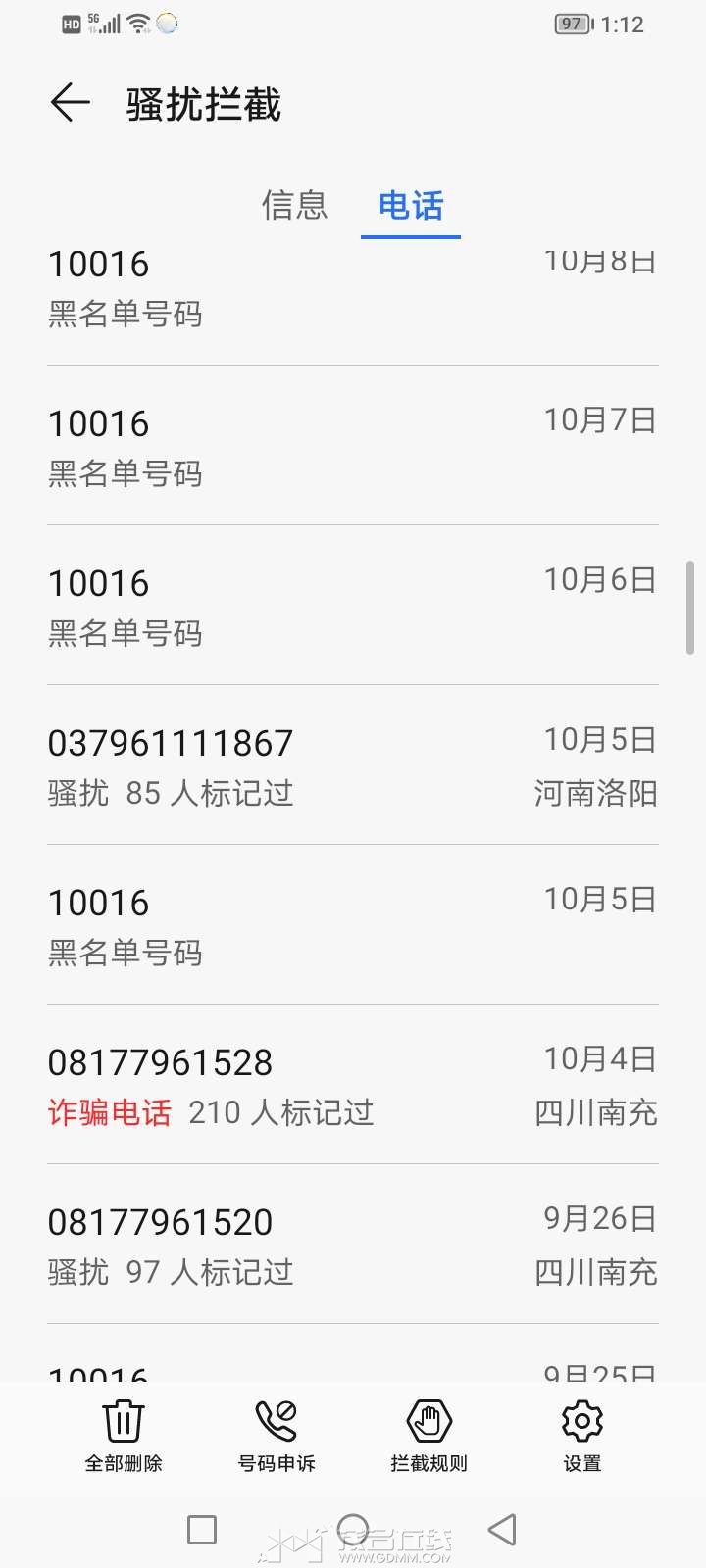Screen dimensions: 706x1568
Task: Tap 全部删除 to delete all records
Action: point(124,1436)
